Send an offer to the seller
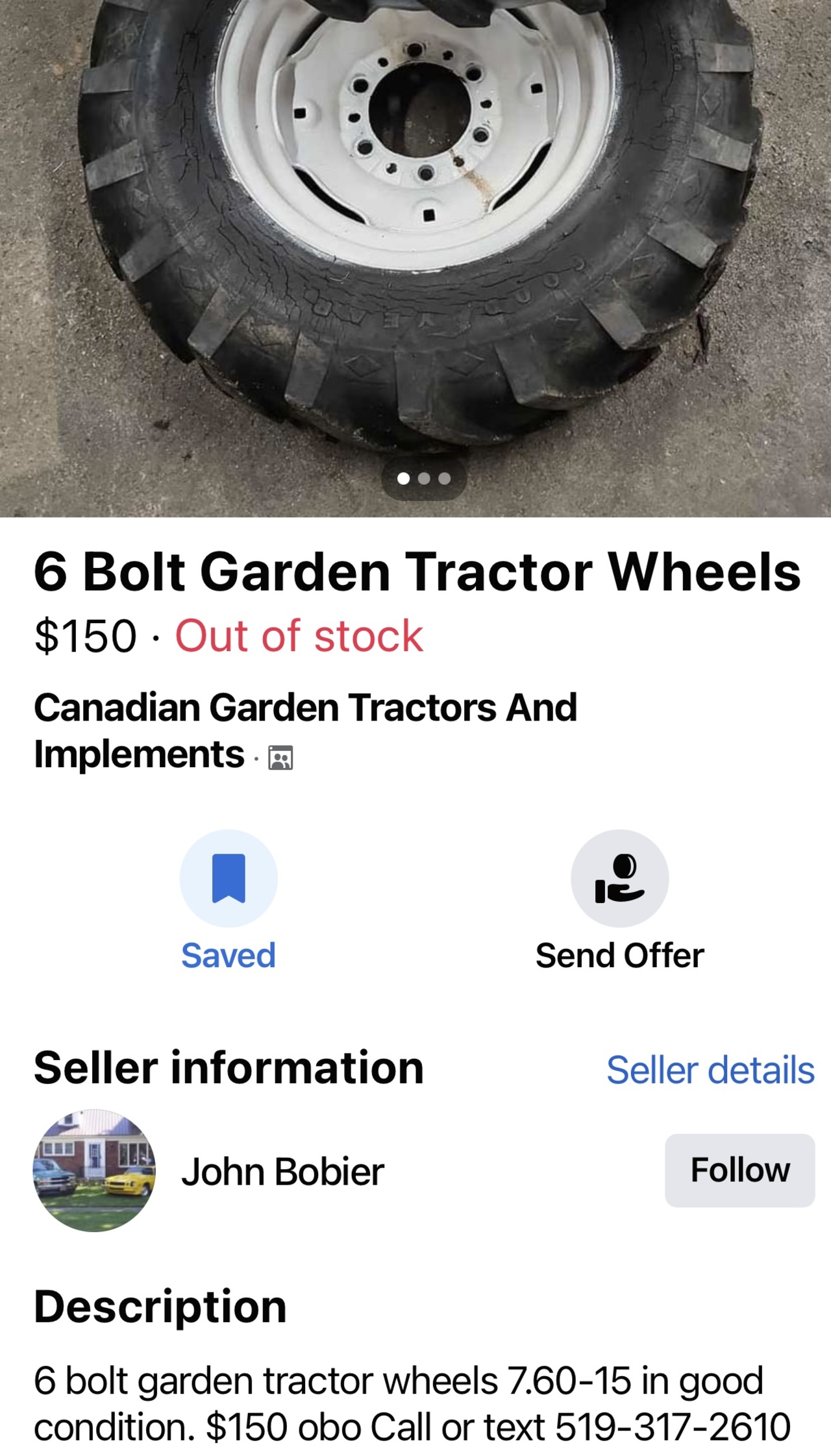The image size is (831, 1456). (619, 878)
